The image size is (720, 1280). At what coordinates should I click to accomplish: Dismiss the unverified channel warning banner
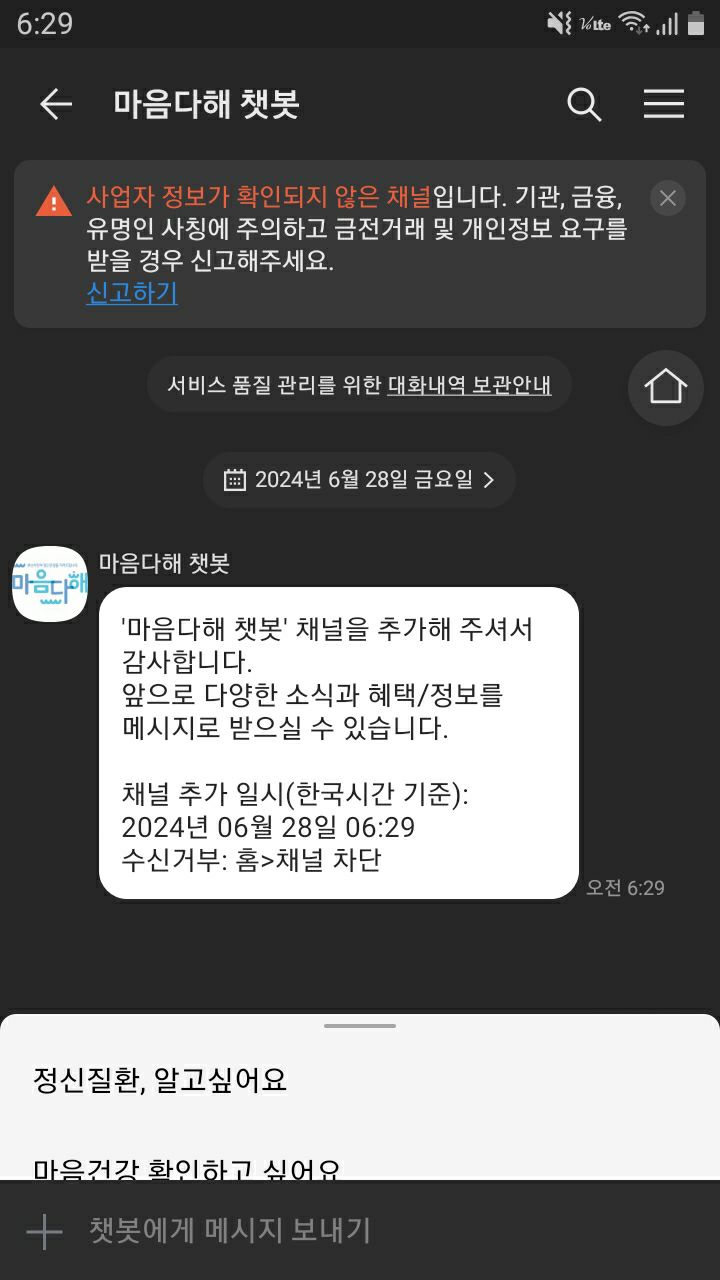(x=667, y=198)
